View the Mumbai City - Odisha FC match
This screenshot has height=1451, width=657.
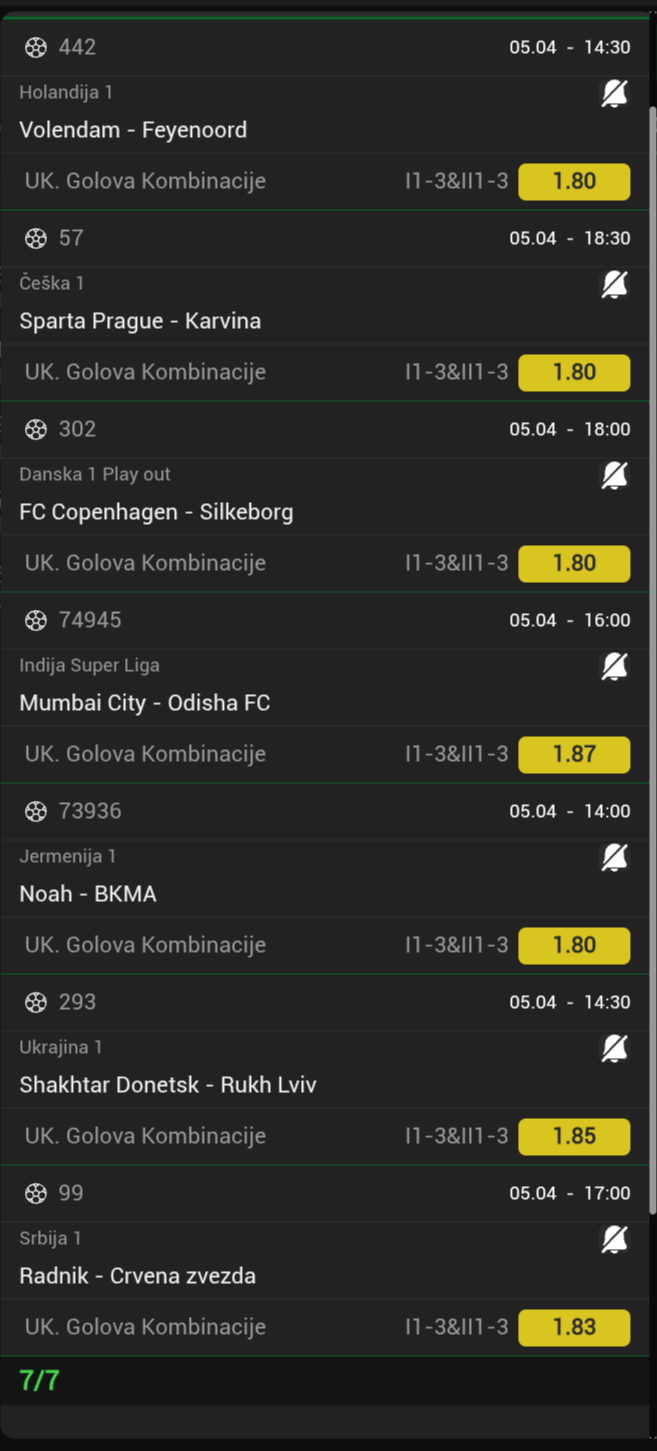(x=145, y=703)
